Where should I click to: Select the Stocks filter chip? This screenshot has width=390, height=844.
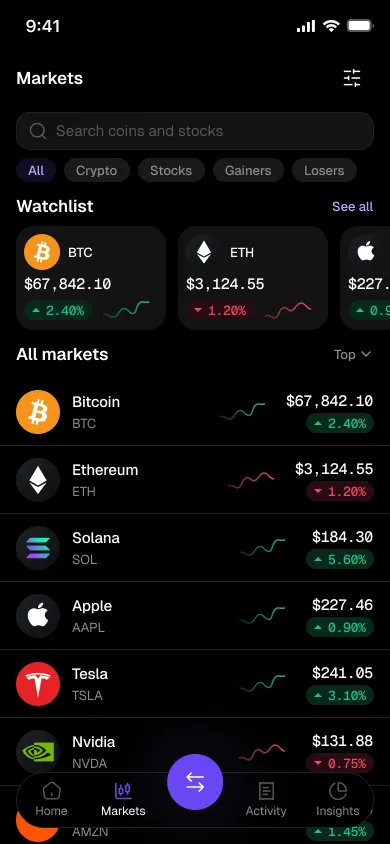point(171,171)
